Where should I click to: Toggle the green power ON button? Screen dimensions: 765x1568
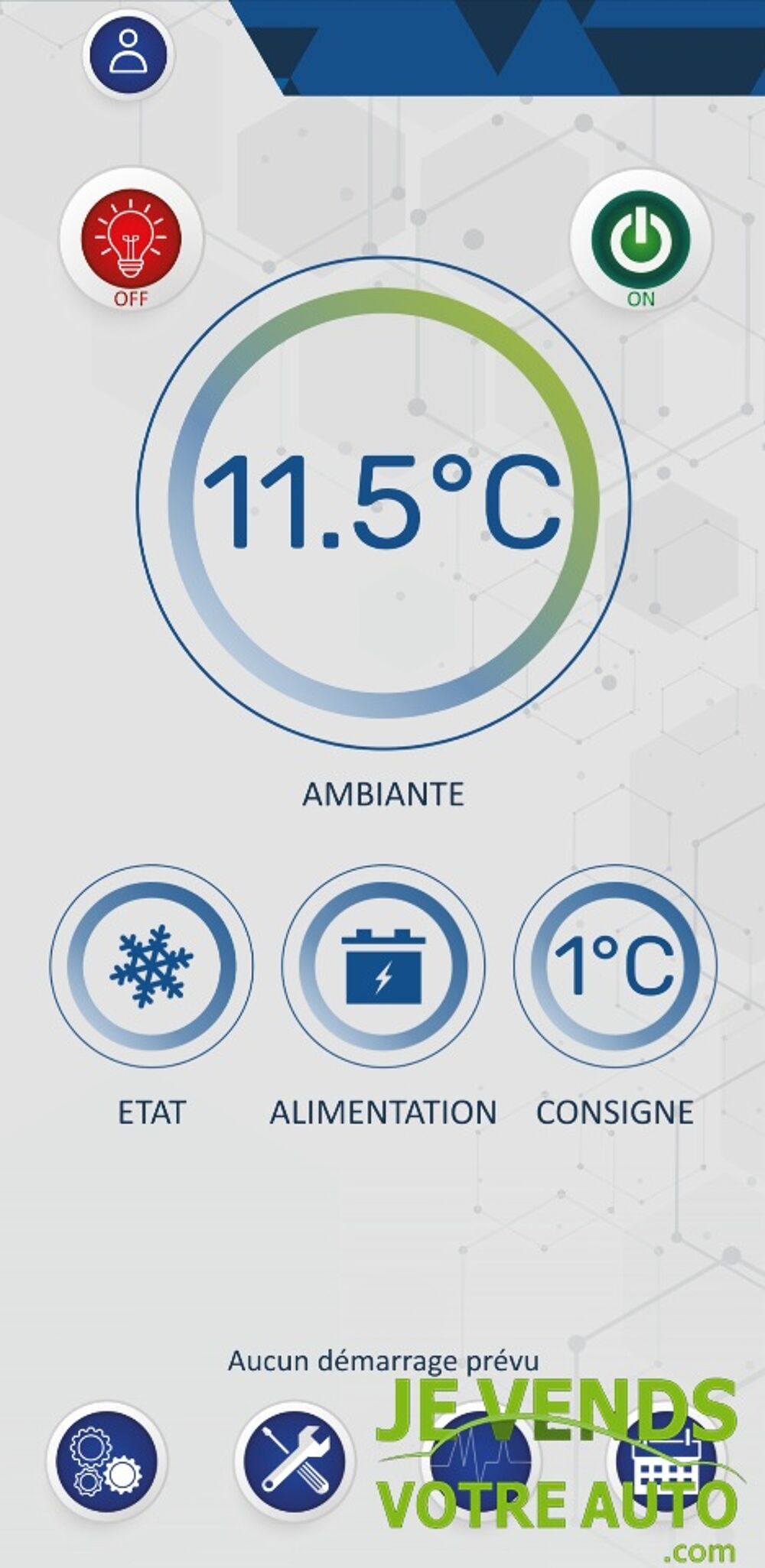tap(640, 239)
